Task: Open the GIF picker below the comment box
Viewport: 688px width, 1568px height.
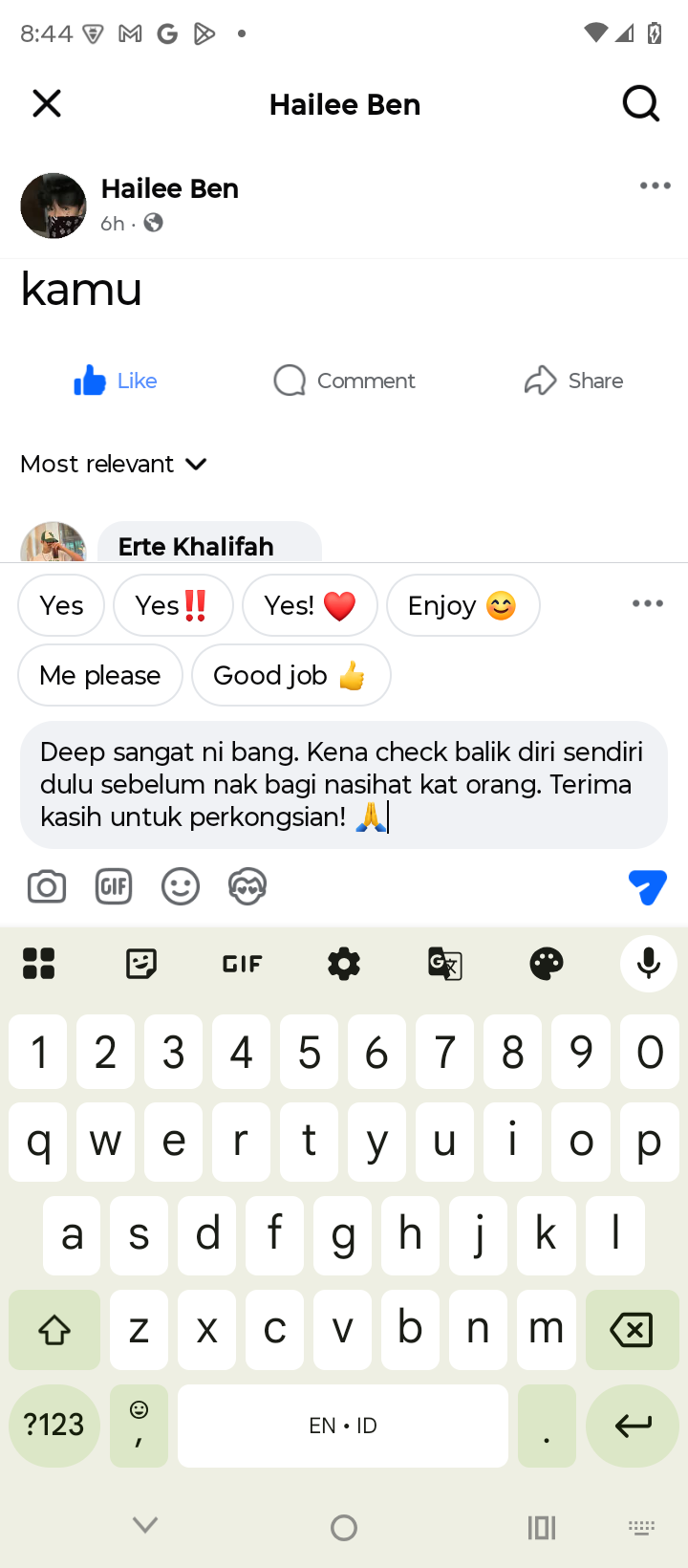Action: (x=114, y=887)
